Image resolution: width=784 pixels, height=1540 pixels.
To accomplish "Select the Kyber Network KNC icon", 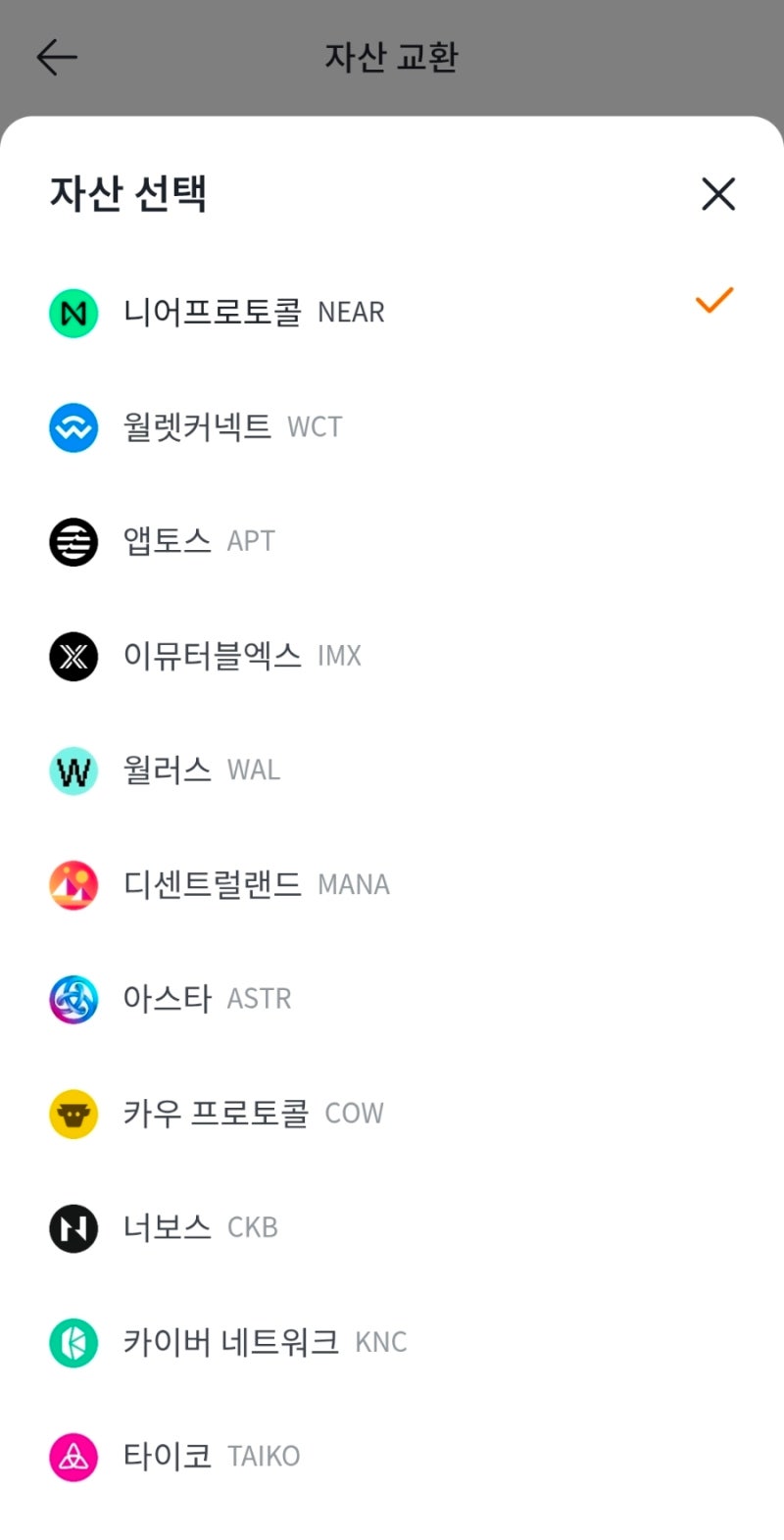I will tap(73, 1342).
